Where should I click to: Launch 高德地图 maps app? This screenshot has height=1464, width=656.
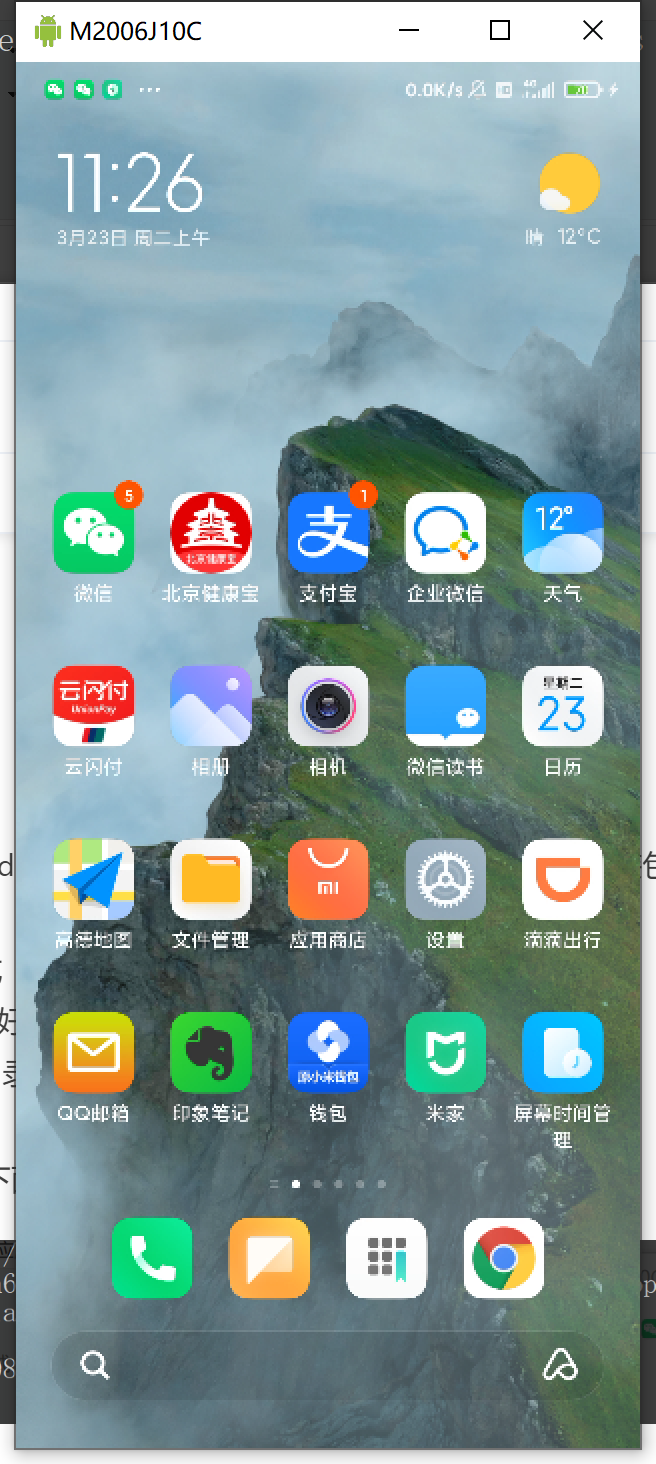pos(93,880)
